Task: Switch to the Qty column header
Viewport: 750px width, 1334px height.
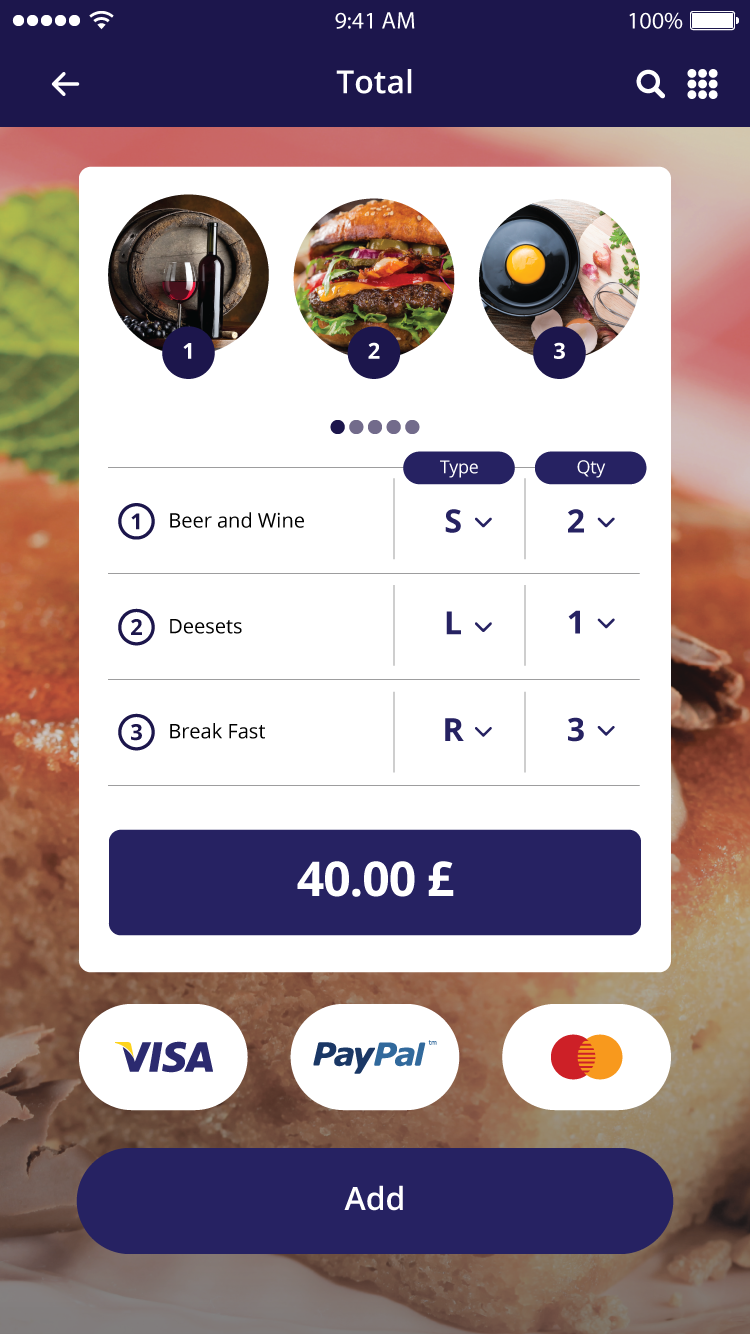Action: pyautogui.click(x=590, y=467)
